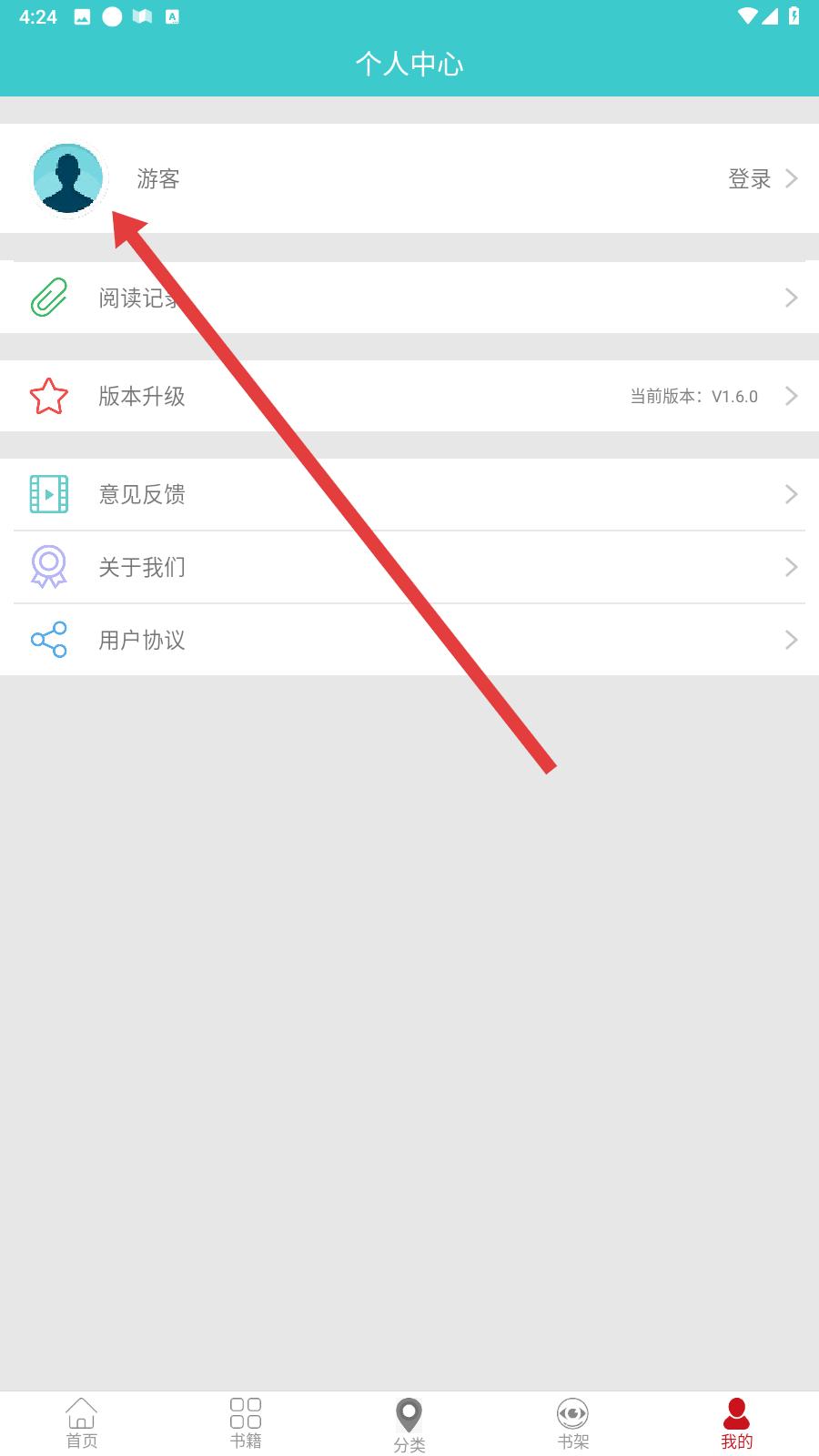Switch to the 书籍 books tab

coord(246,1423)
